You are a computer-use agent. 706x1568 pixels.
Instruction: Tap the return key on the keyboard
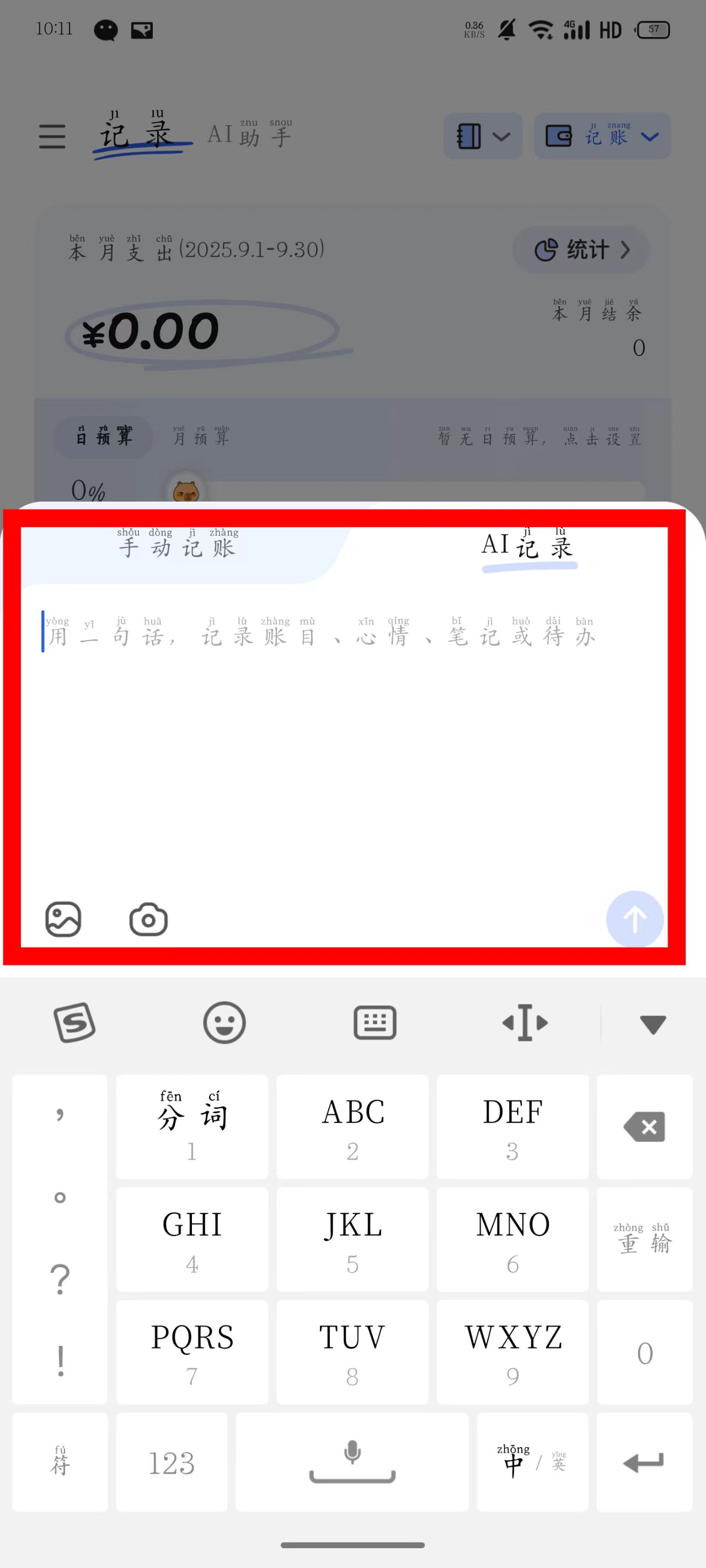pyautogui.click(x=644, y=1462)
